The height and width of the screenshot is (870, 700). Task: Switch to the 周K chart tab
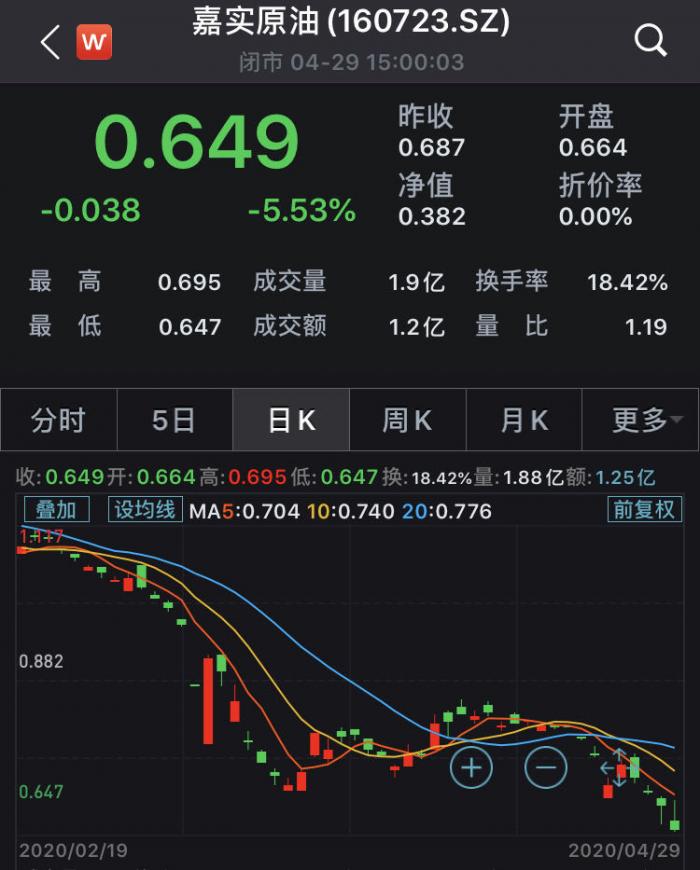[407, 421]
